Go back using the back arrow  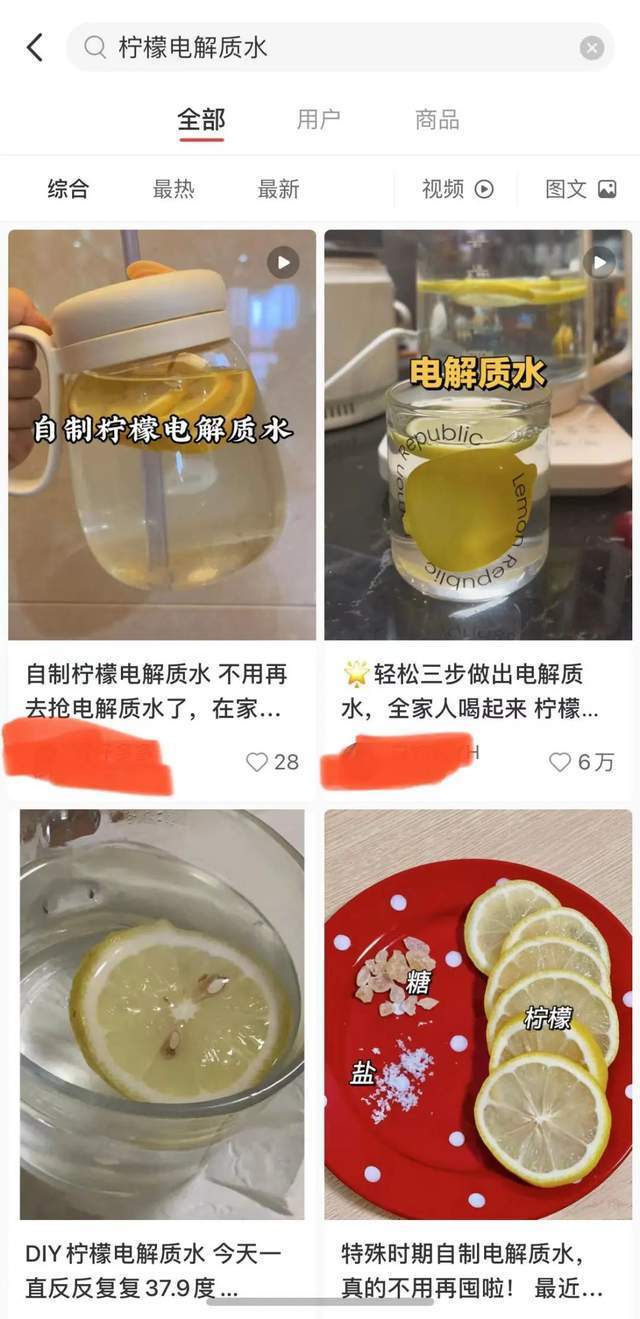point(35,47)
